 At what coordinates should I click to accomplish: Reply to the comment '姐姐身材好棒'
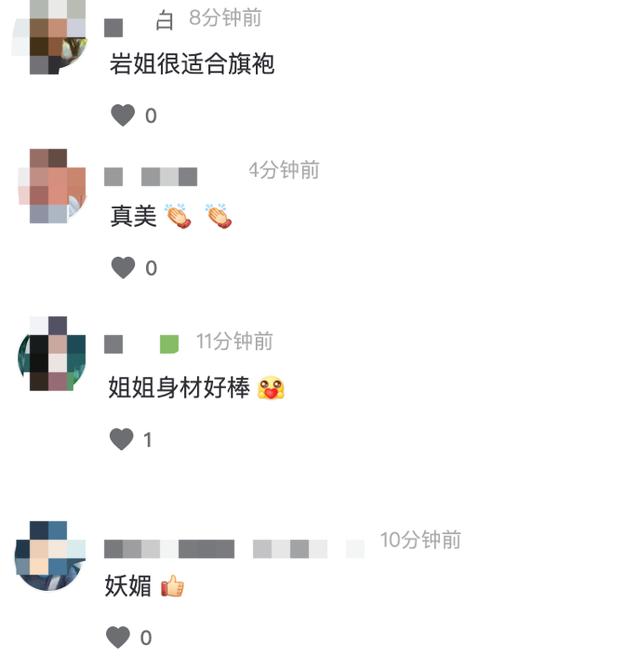click(180, 388)
